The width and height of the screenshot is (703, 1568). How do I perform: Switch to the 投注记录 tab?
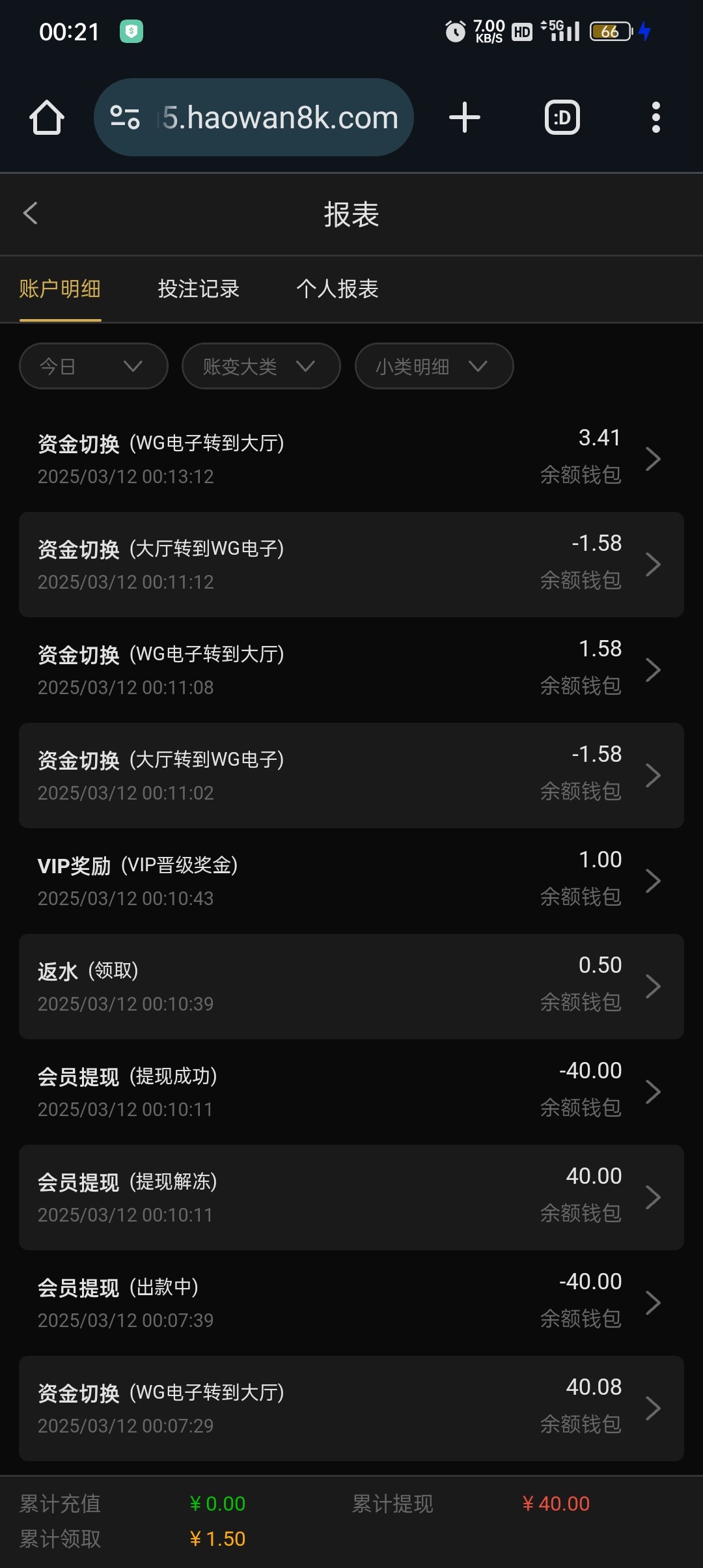coord(199,289)
